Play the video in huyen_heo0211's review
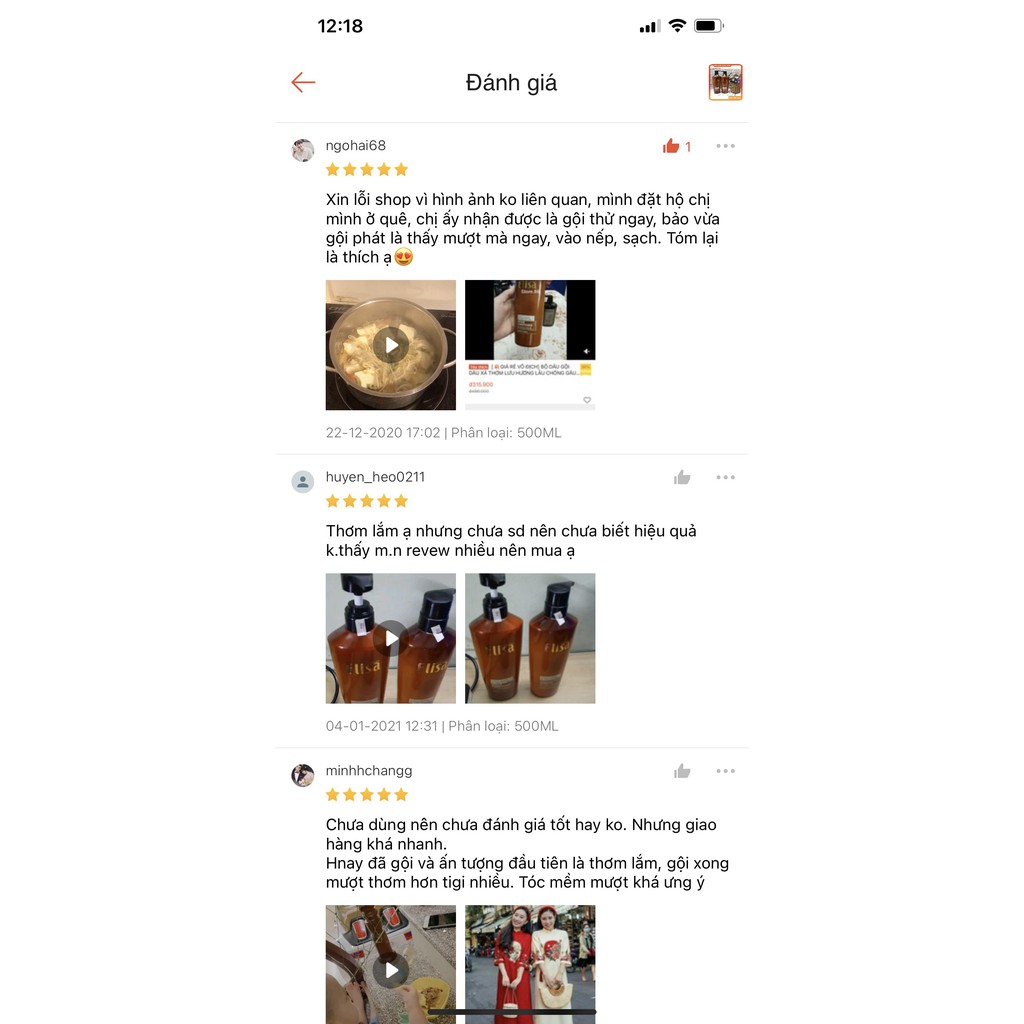 tap(391, 638)
